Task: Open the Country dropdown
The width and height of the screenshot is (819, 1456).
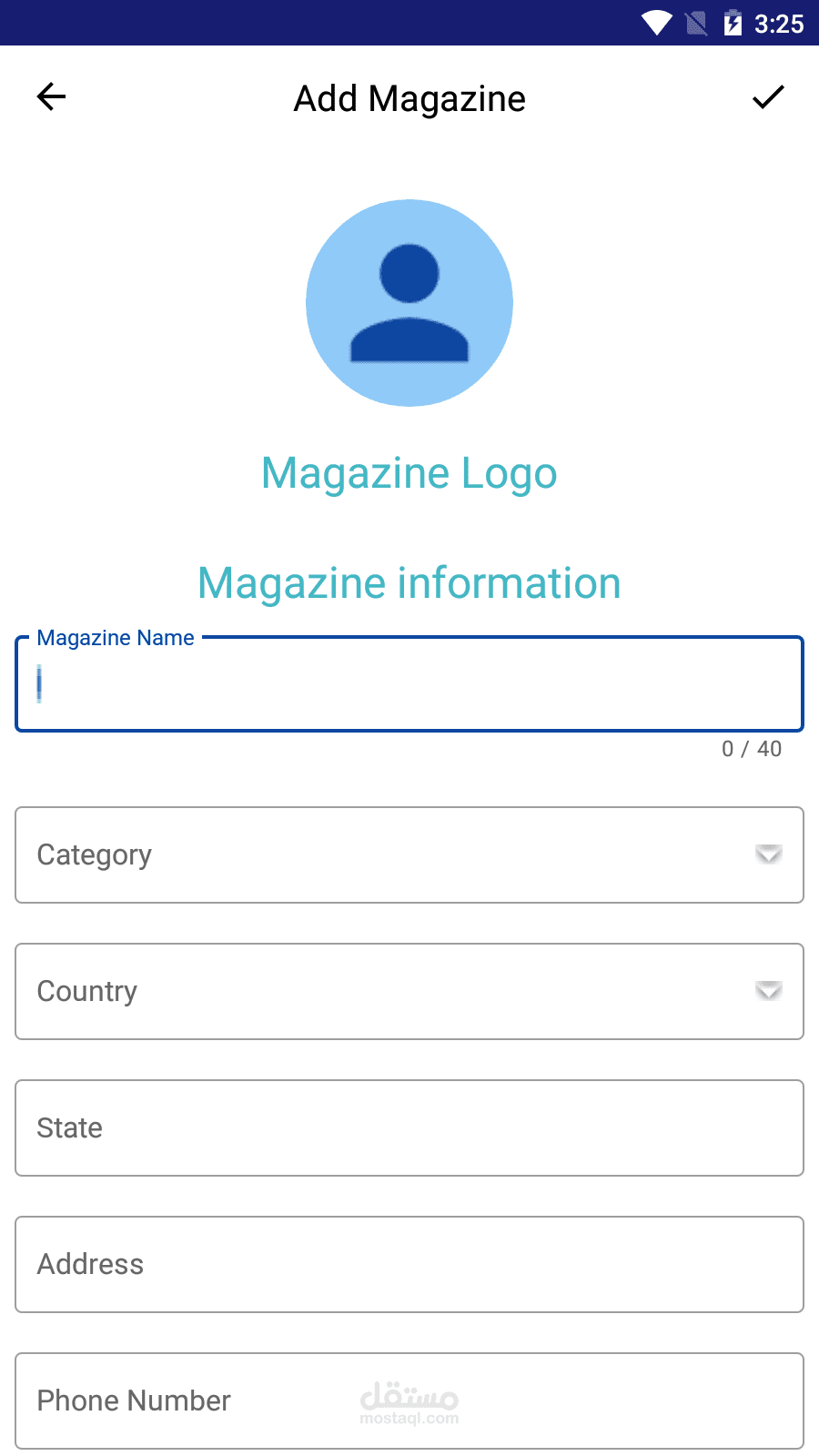Action: 409,991
